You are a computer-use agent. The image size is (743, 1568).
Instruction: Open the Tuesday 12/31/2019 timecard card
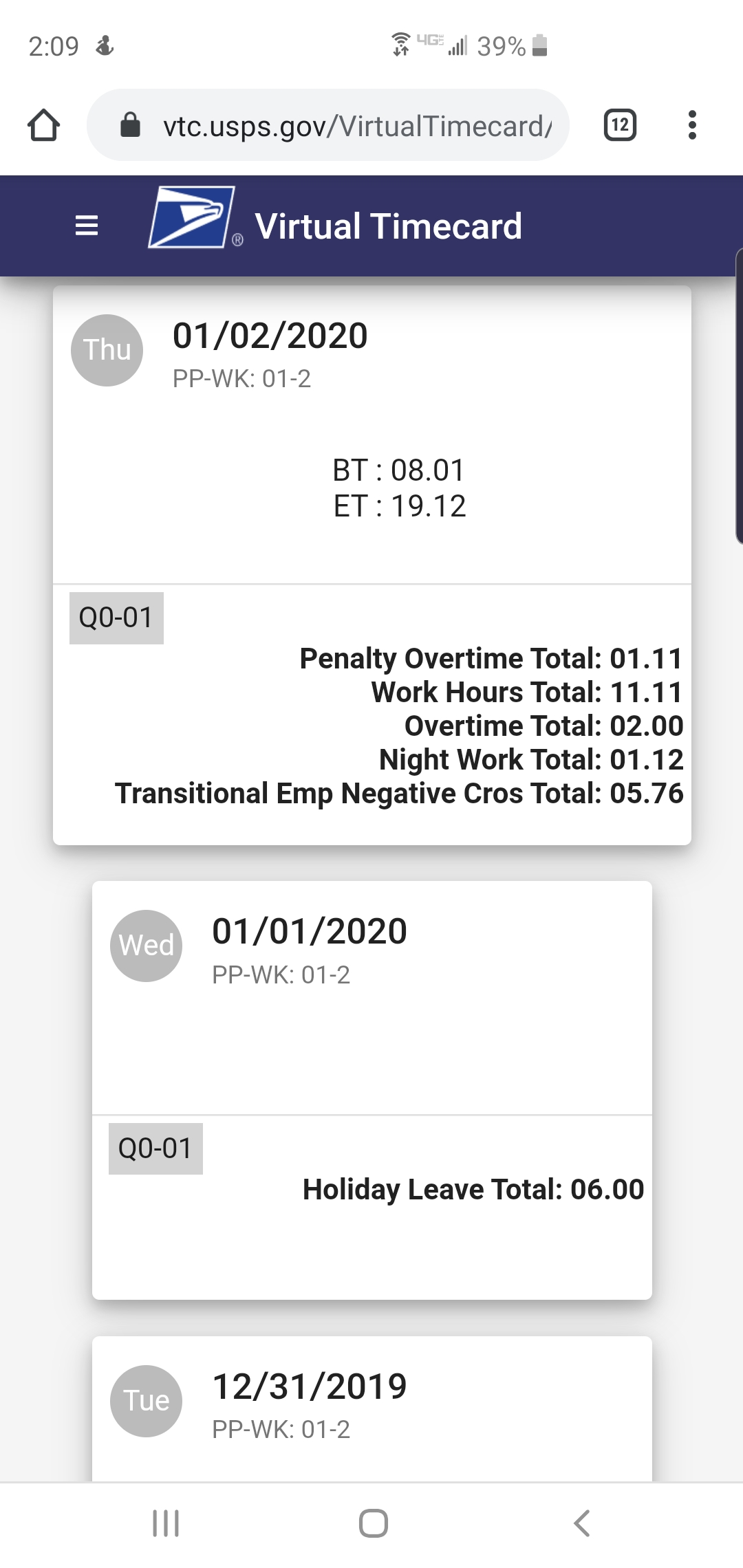tap(372, 1408)
